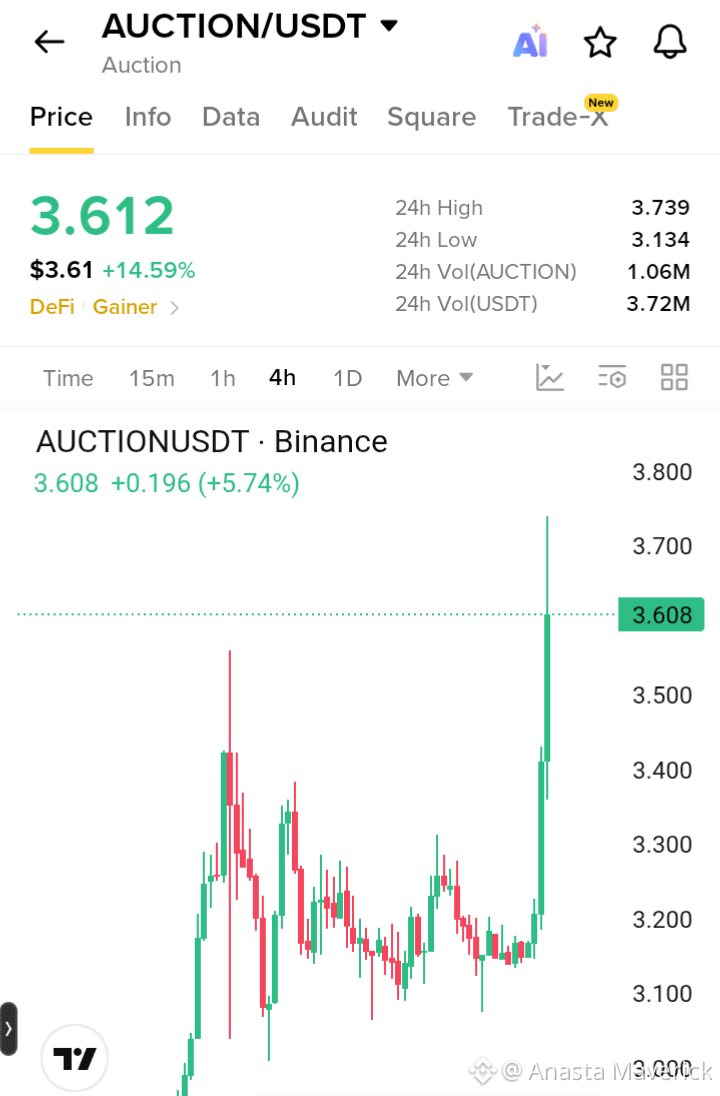This screenshot has width=720, height=1096.
Task: Open the DeFi Gainer category link
Action: 104,307
